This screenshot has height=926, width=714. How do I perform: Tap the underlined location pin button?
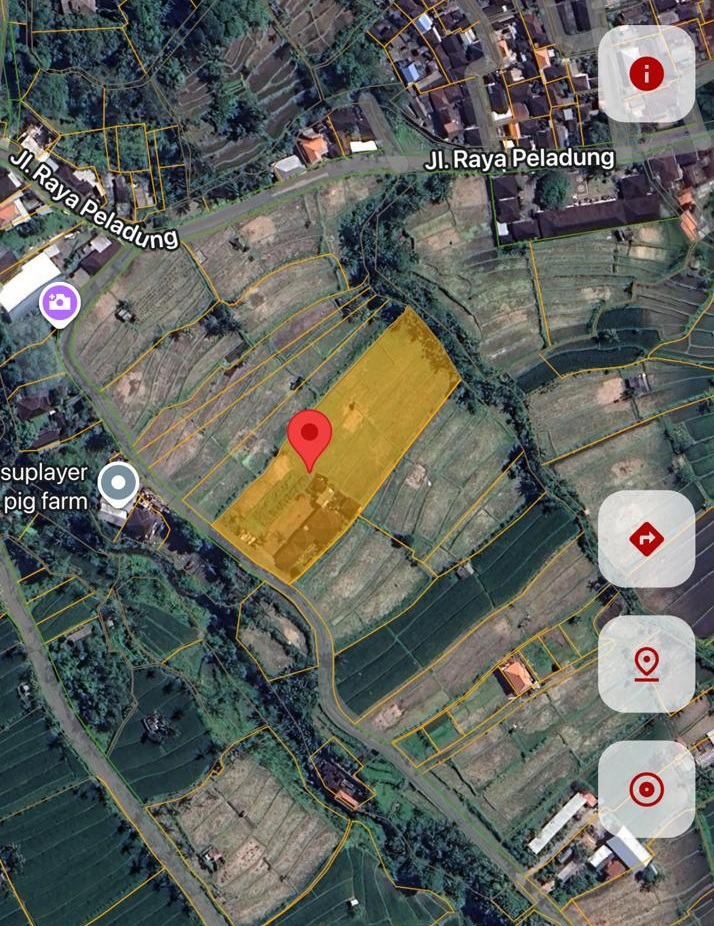(646, 664)
